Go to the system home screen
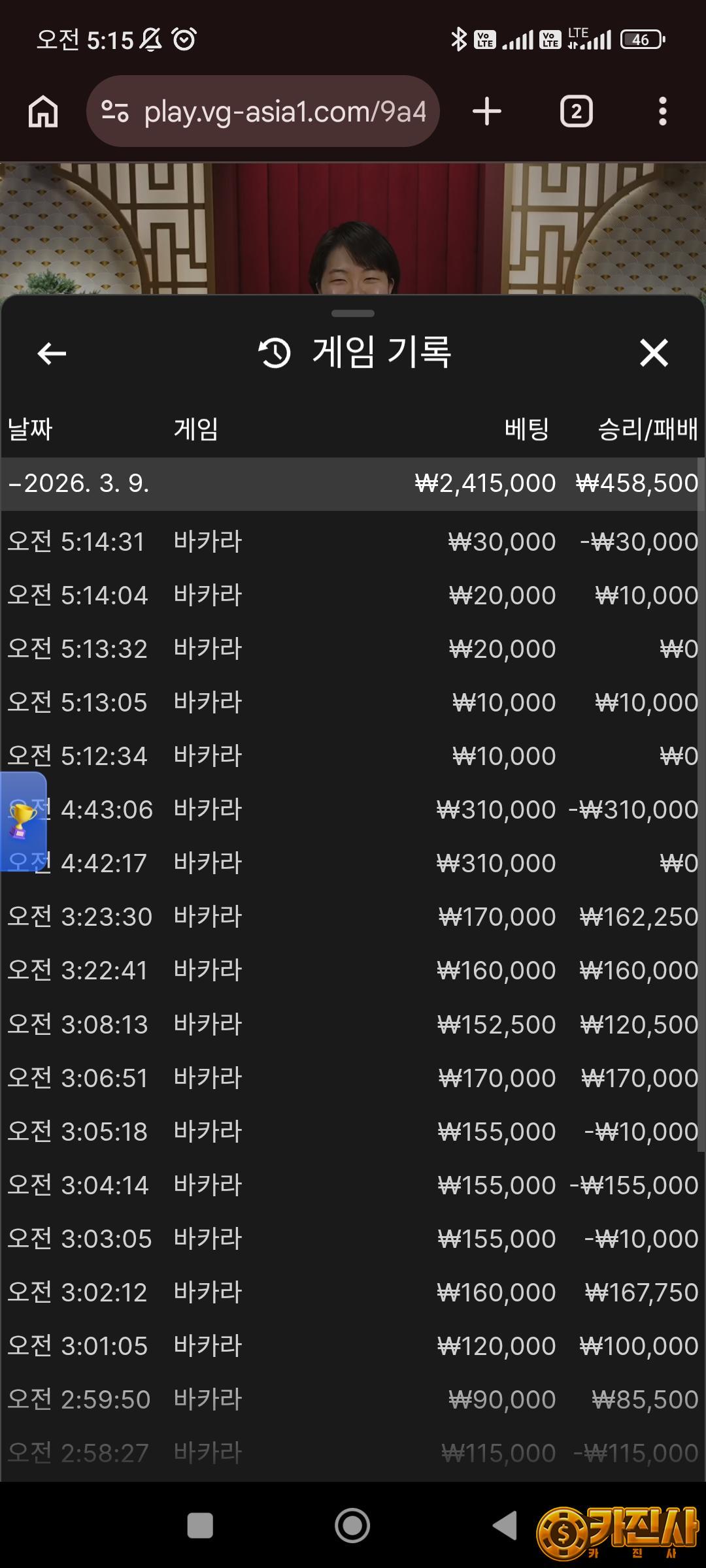 coord(352,1526)
